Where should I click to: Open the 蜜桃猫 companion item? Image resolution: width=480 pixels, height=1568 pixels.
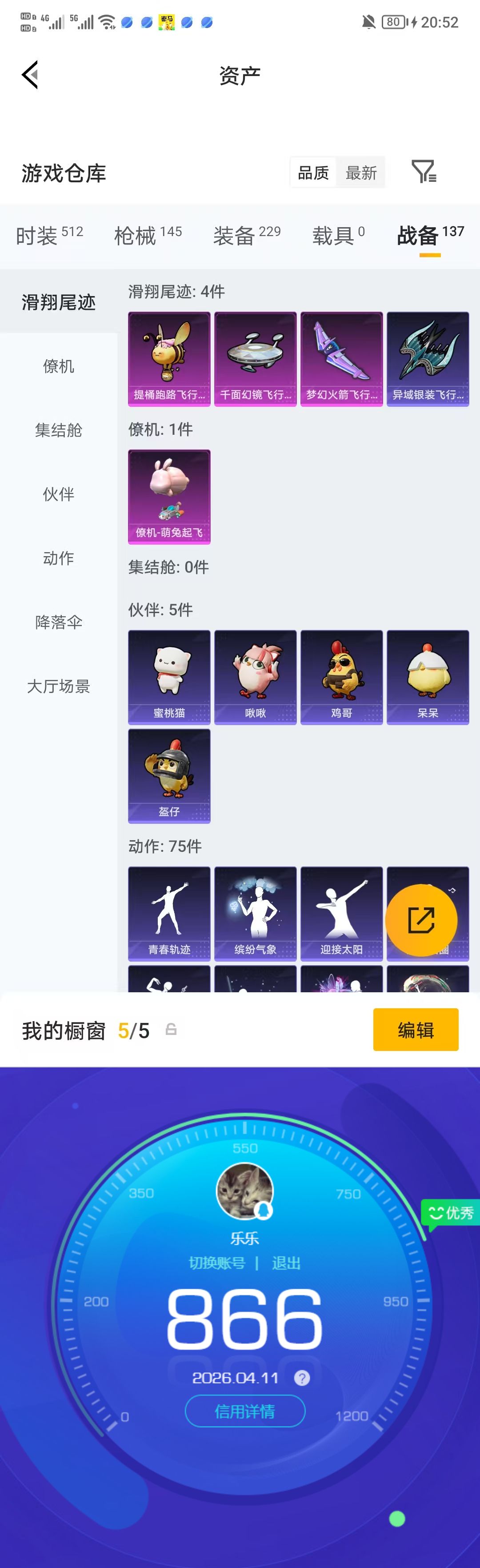[169, 677]
